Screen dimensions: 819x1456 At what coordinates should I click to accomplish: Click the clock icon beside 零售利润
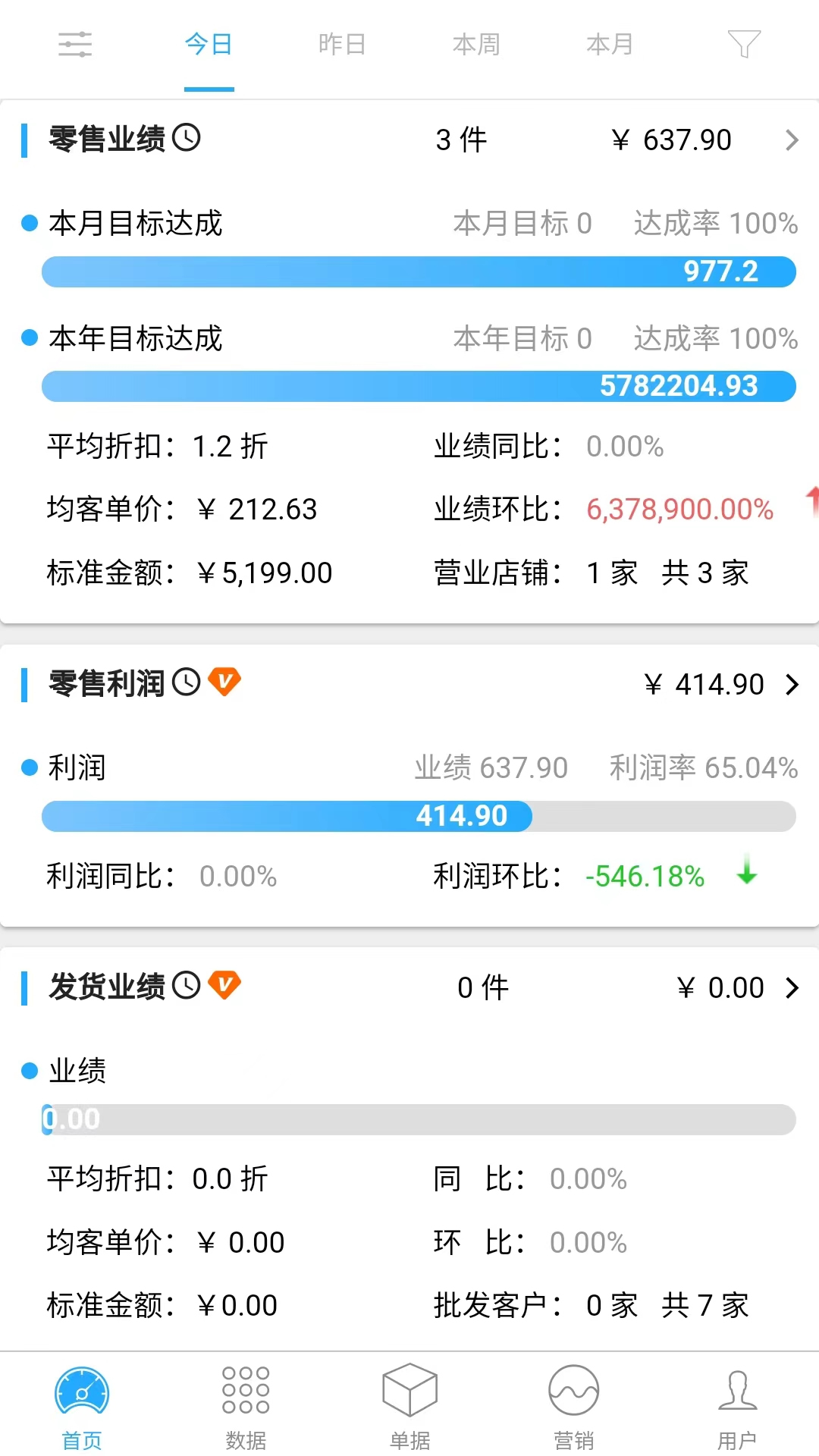click(187, 682)
